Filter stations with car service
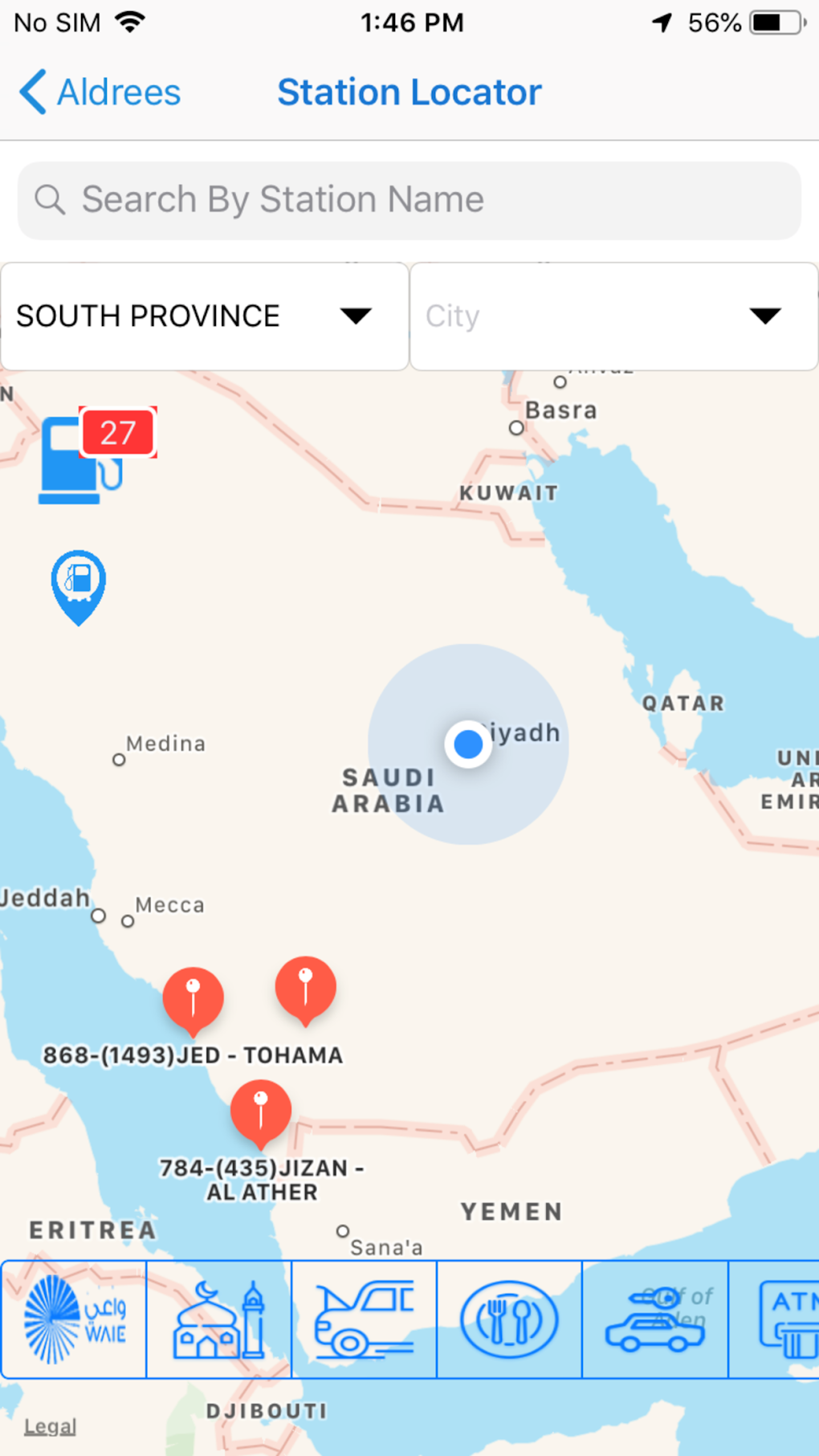 coord(365,1319)
